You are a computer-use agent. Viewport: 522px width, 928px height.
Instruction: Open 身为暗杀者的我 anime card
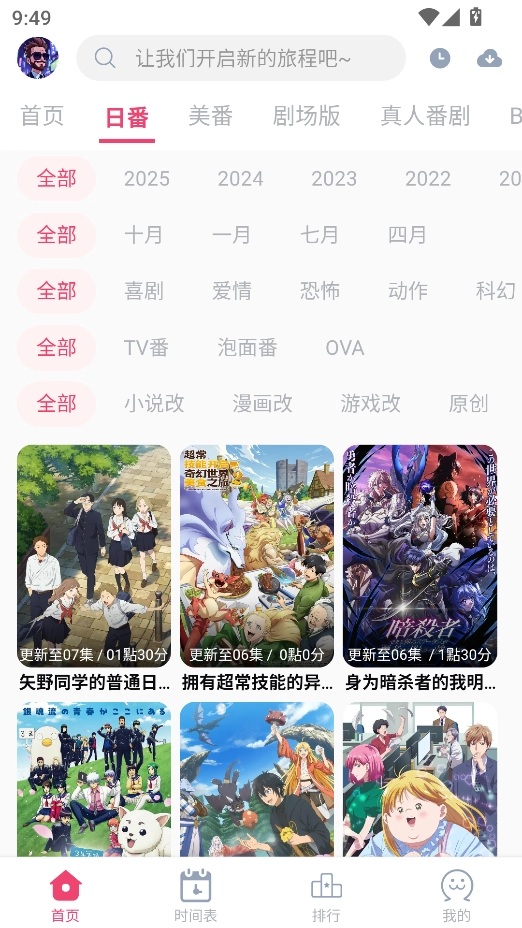click(420, 568)
